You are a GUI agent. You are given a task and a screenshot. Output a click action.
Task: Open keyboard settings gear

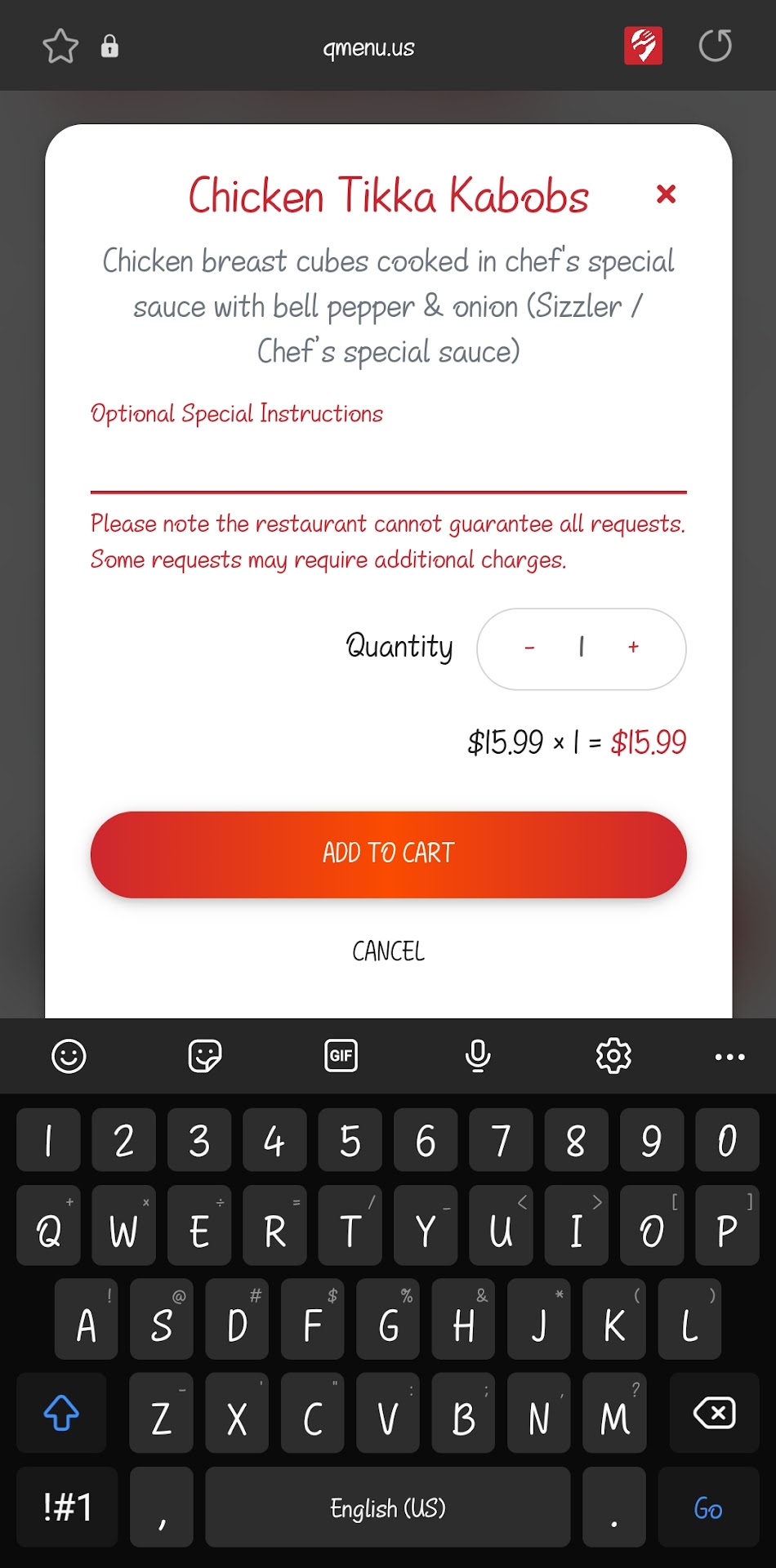(x=613, y=1056)
